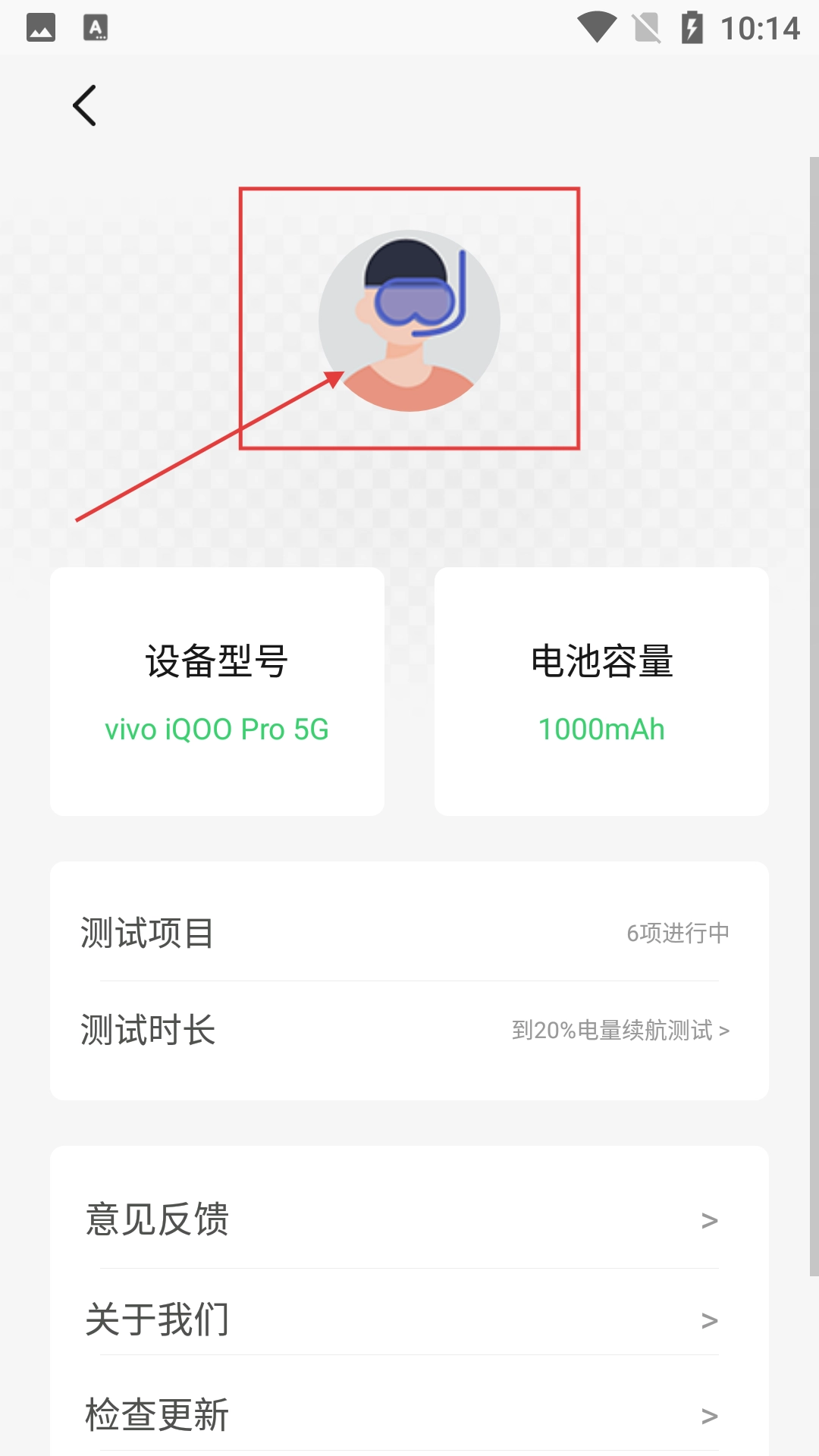Open the 测试时长 setting row

tap(409, 1031)
